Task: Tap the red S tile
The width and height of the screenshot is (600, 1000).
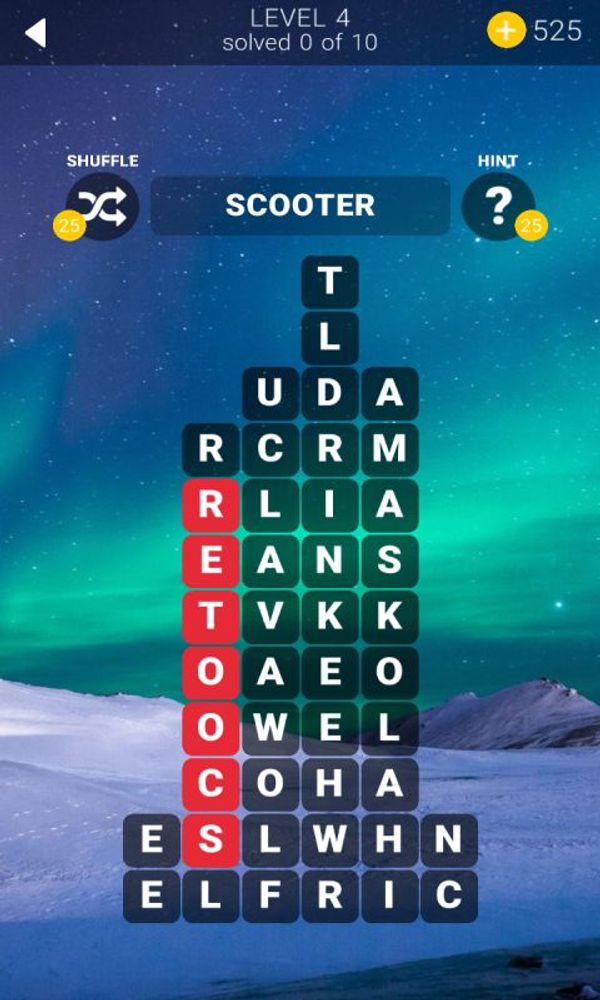Action: point(211,840)
